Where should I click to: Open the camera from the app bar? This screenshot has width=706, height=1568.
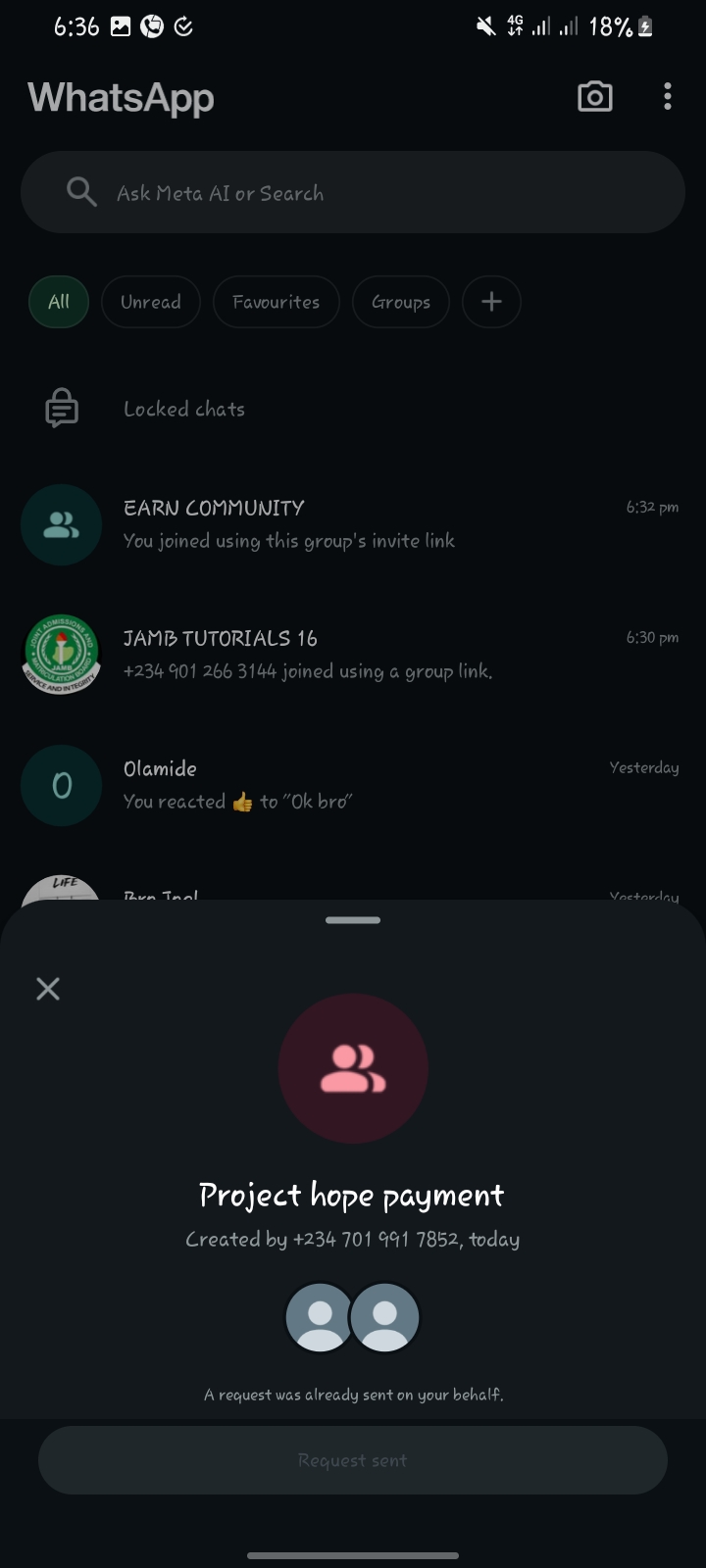(594, 97)
